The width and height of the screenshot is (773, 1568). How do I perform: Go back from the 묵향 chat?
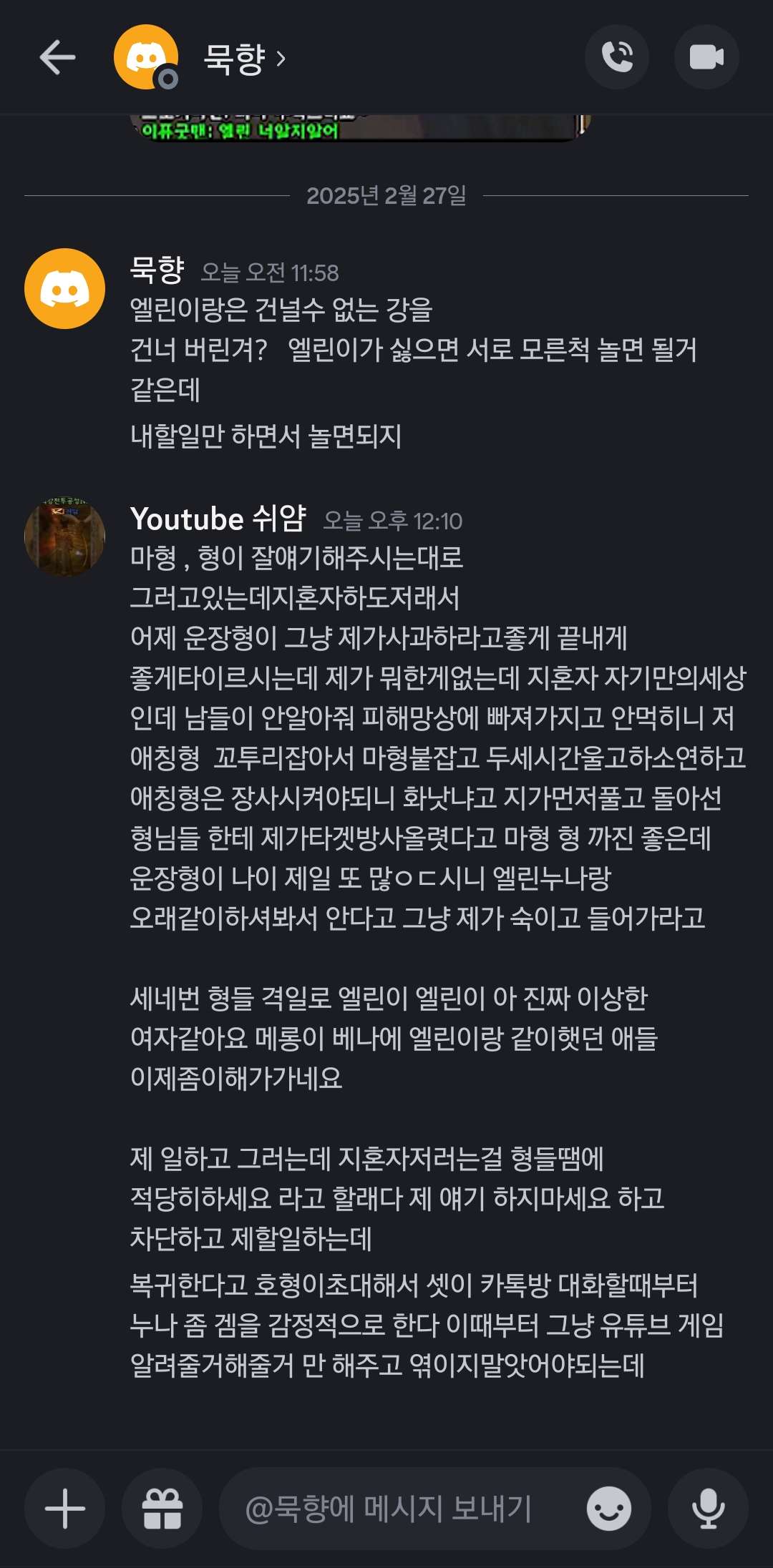(57, 57)
